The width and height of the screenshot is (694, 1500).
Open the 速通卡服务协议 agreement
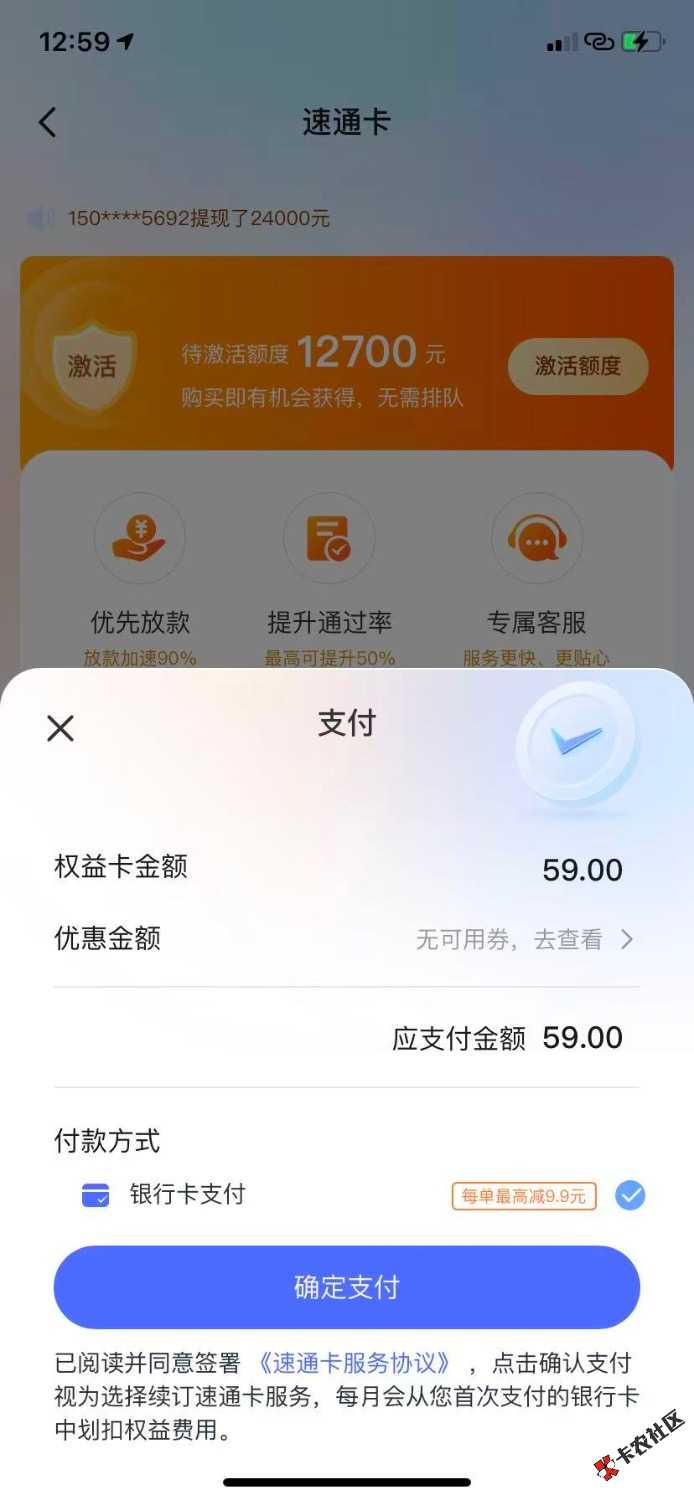point(355,1363)
